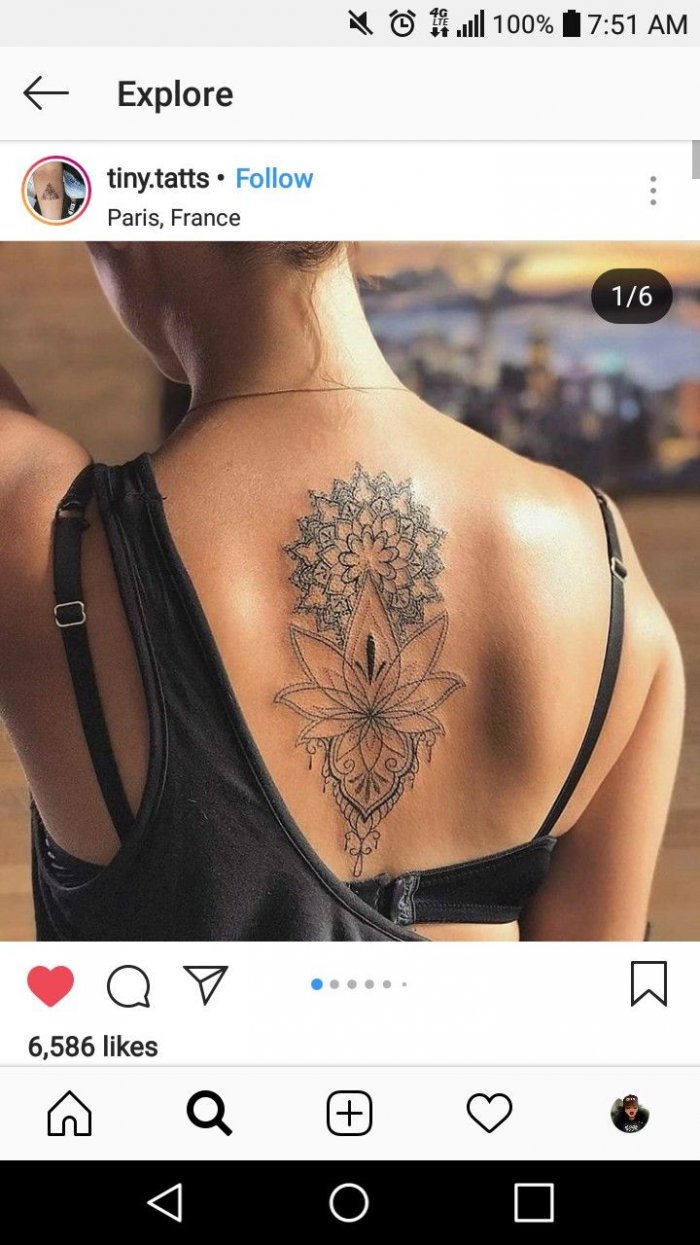
Task: Open the comments on this post
Action: click(128, 986)
